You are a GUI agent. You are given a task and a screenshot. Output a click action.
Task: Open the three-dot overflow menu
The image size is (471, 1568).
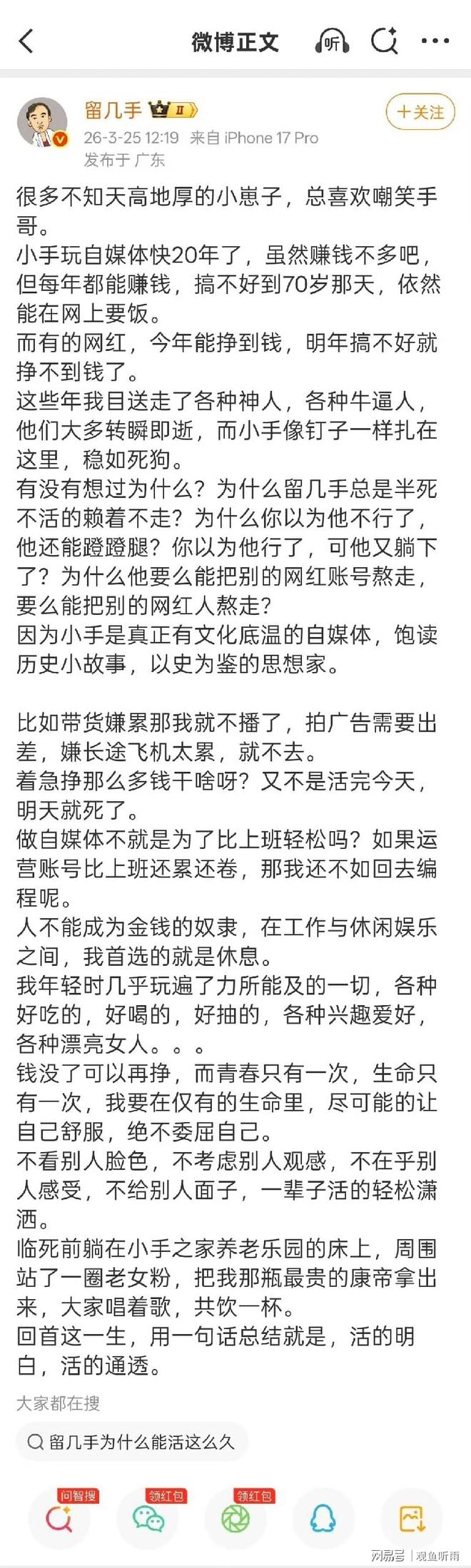tap(435, 41)
